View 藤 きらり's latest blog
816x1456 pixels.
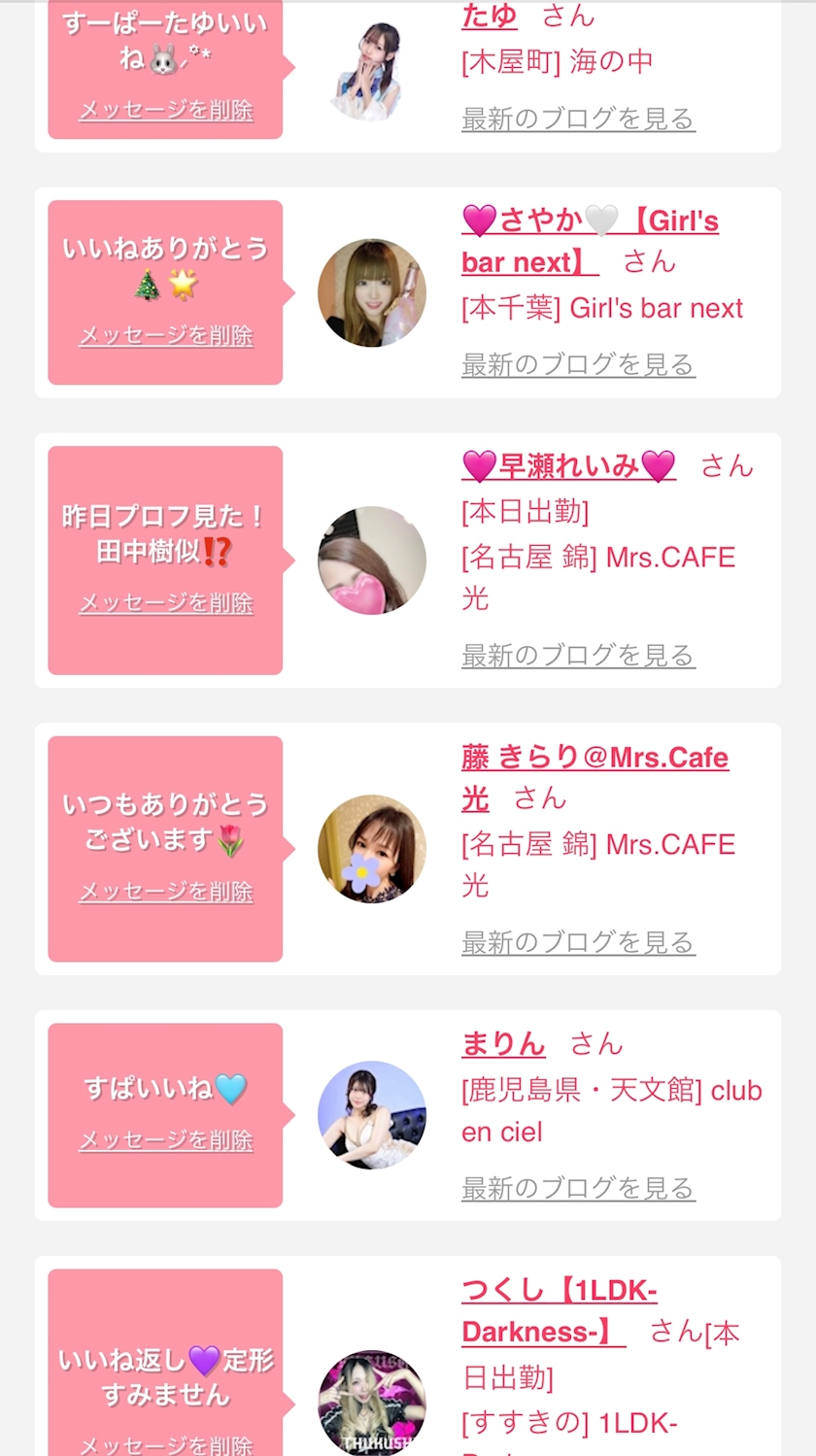578,942
